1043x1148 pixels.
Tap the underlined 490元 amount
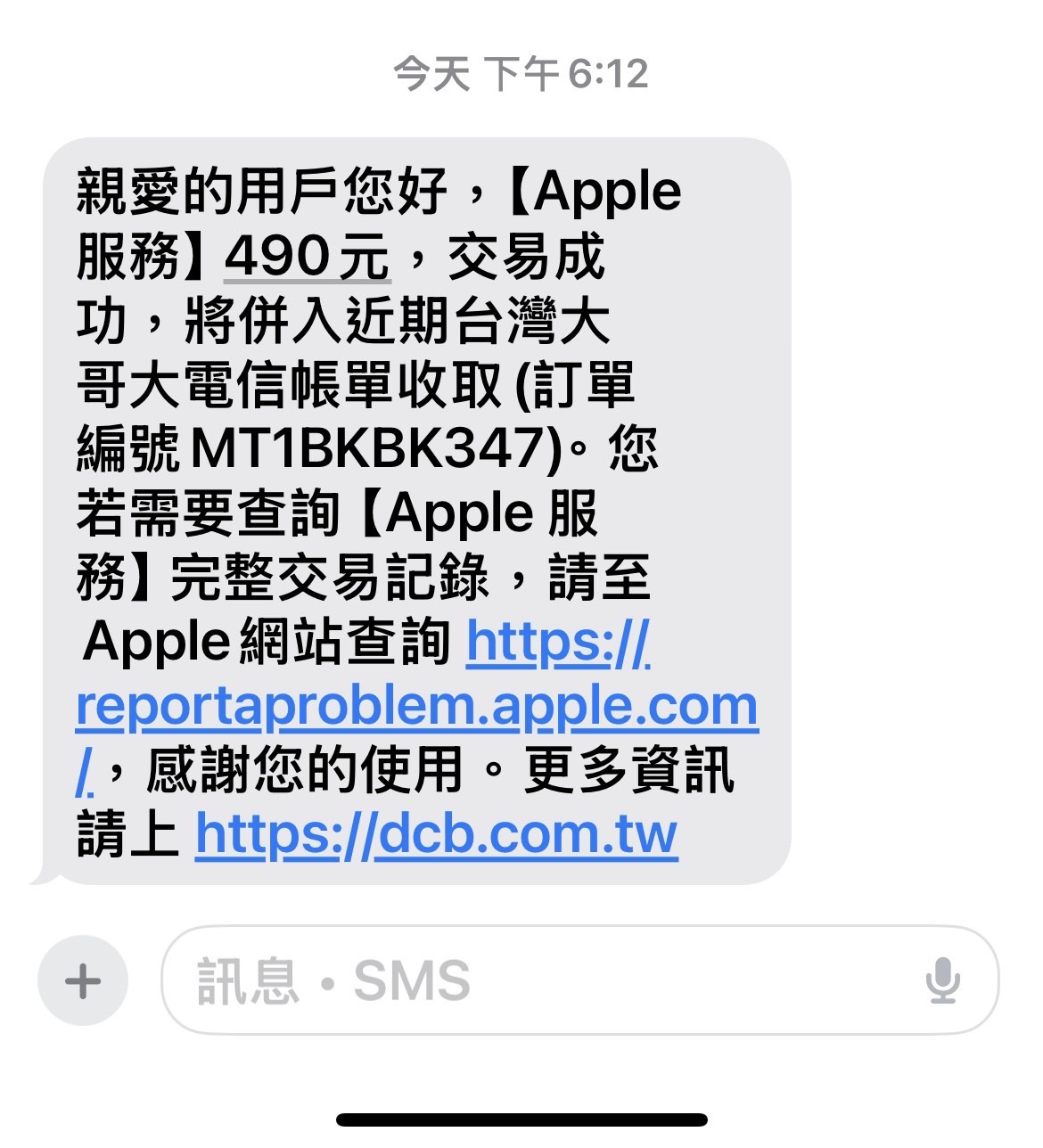[306, 258]
